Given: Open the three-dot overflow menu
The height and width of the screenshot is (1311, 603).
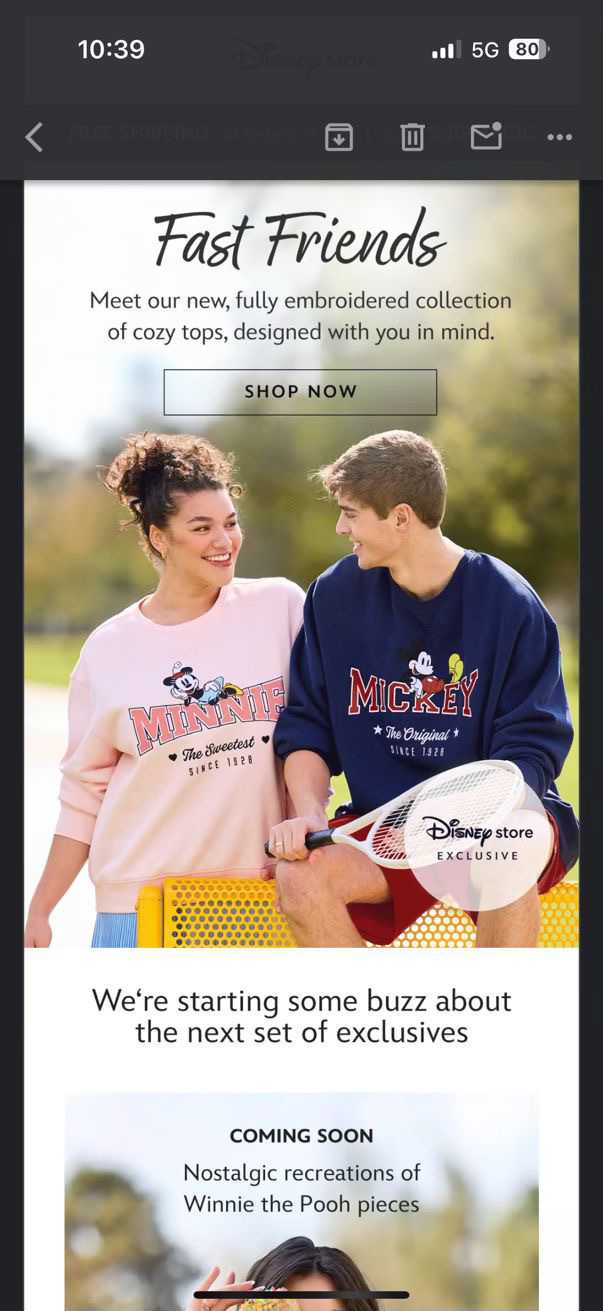Looking at the screenshot, I should coord(560,137).
